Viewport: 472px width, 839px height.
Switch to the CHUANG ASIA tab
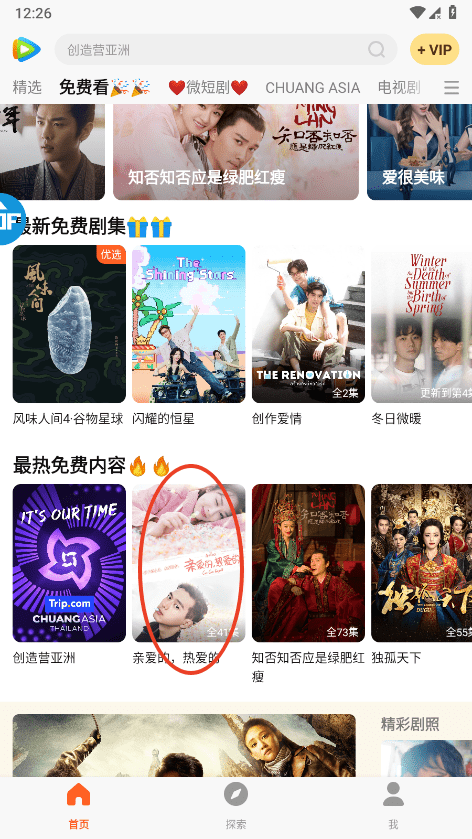pyautogui.click(x=313, y=87)
